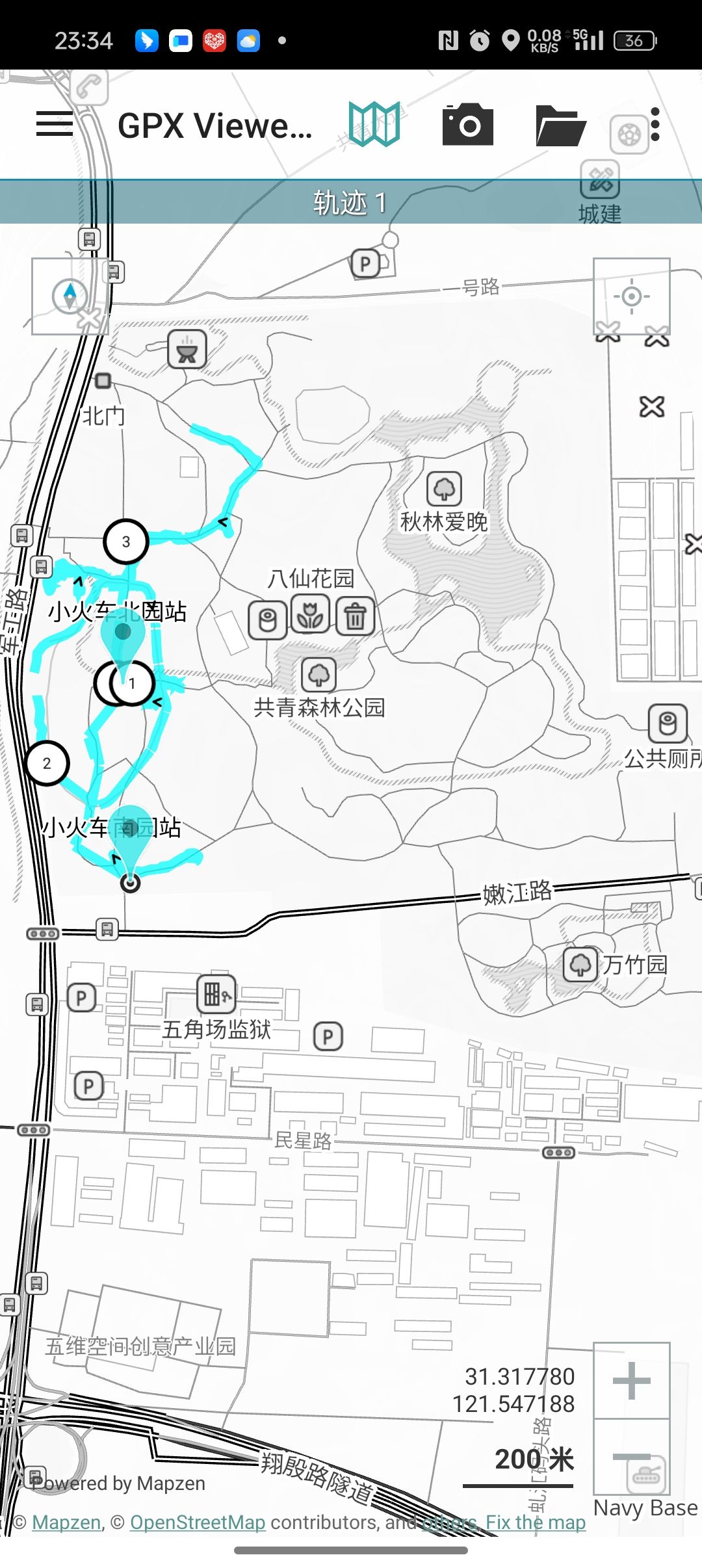Switch the map type via map icon
Screen dimensions: 702x1568
point(374,124)
